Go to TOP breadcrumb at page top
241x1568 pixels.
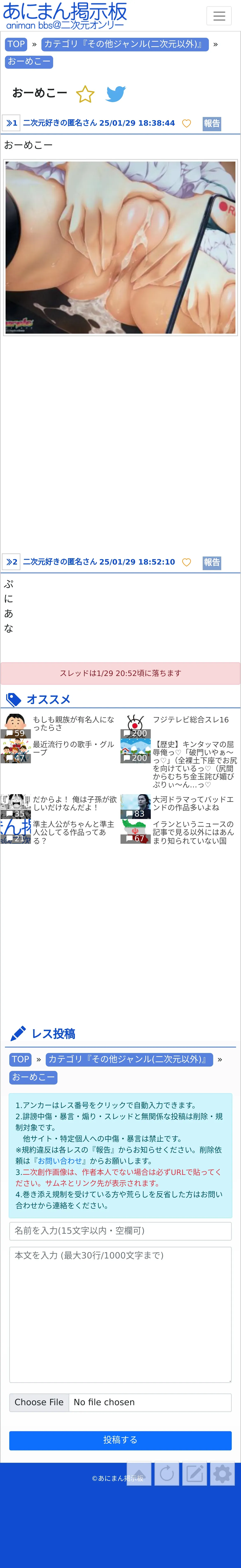coord(16,44)
